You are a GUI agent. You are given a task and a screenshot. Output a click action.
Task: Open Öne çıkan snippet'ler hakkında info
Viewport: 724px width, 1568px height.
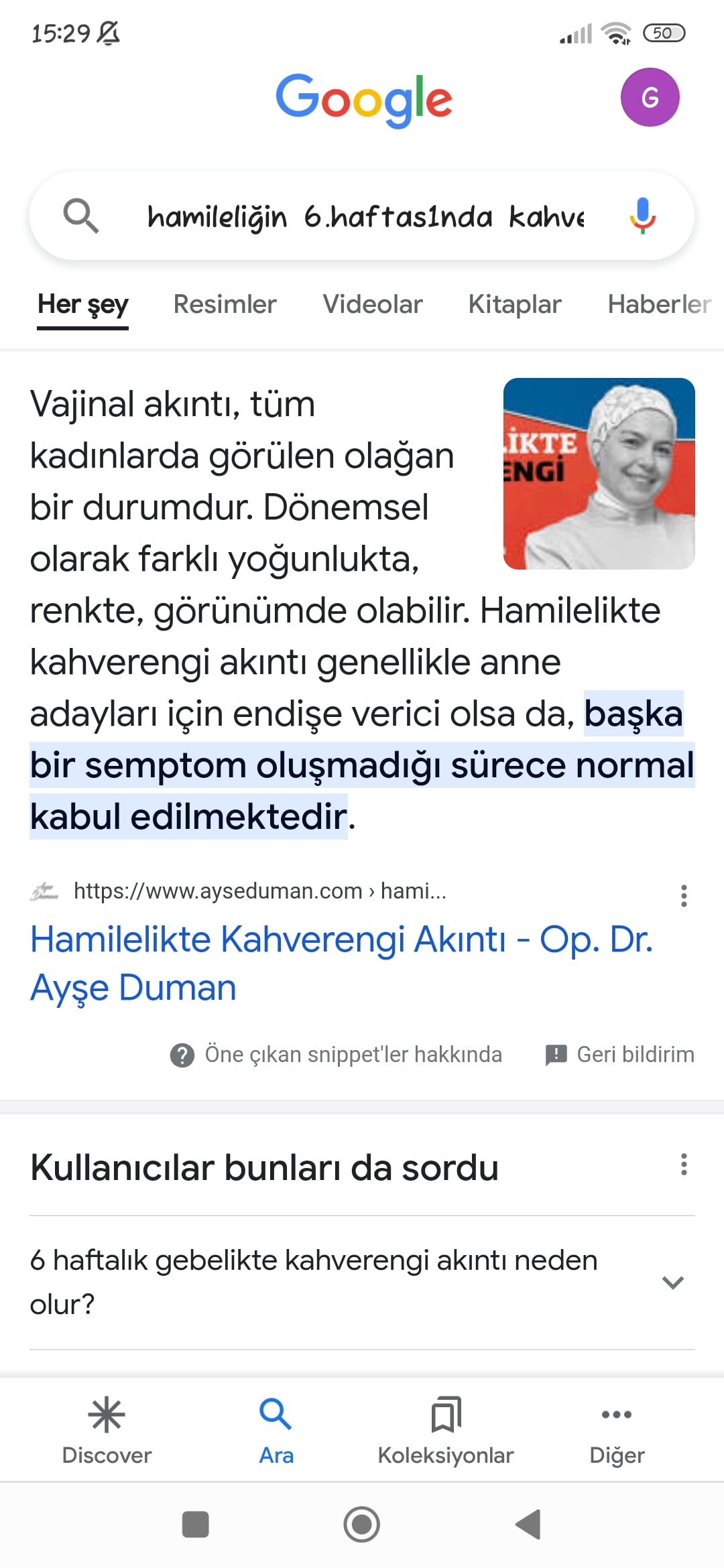[336, 1055]
